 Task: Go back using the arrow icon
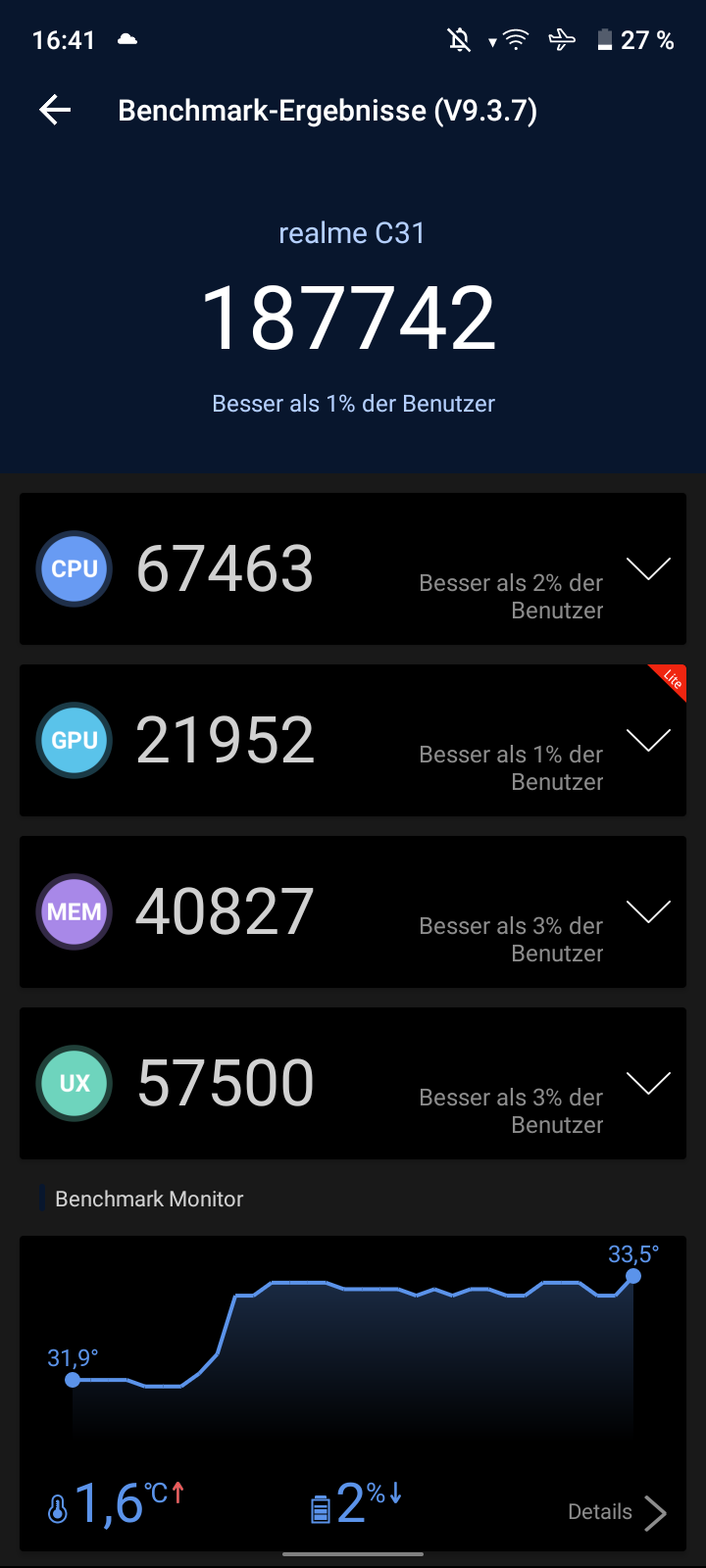tap(55, 111)
